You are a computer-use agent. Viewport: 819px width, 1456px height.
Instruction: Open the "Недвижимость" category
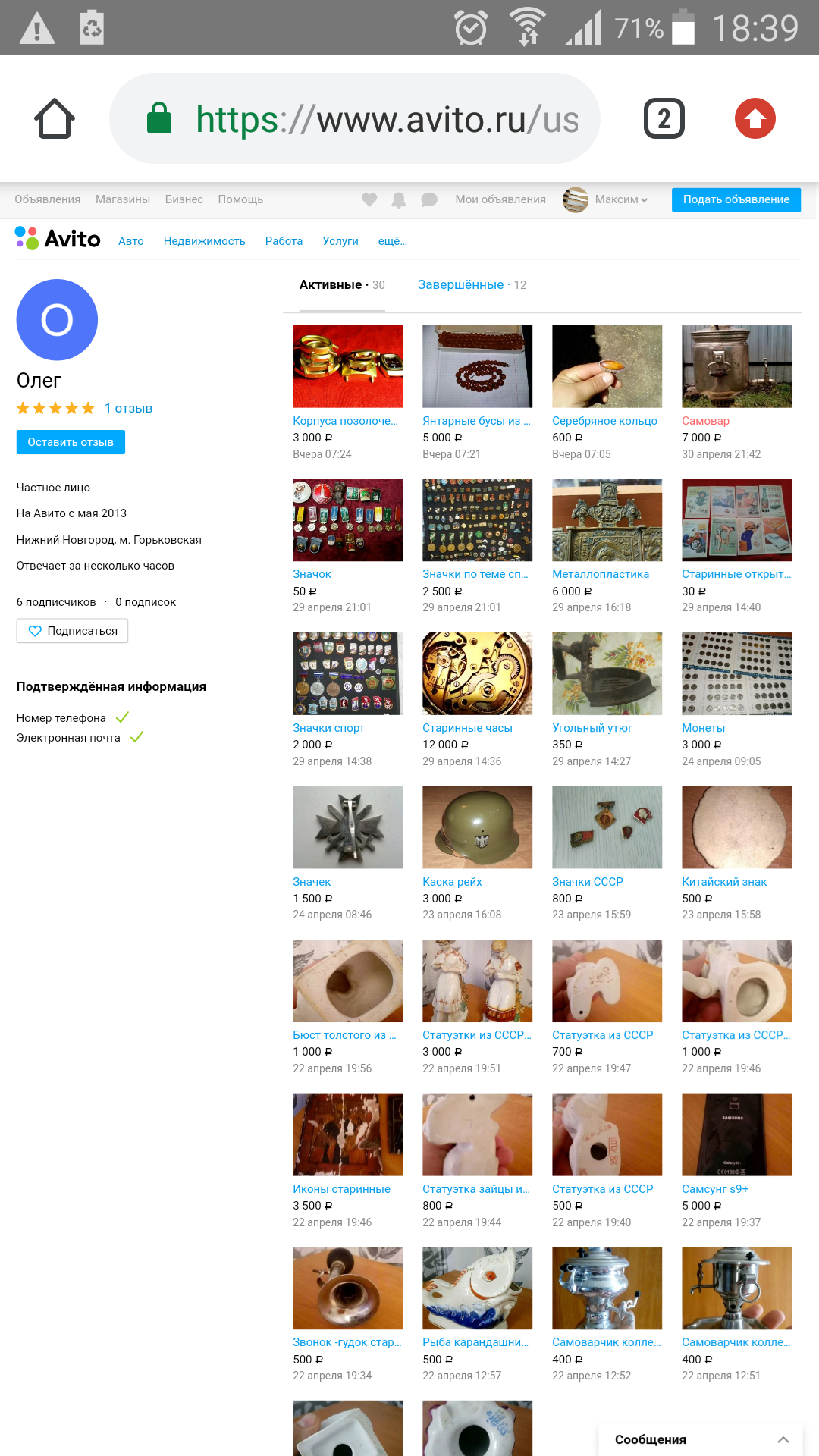coord(205,241)
